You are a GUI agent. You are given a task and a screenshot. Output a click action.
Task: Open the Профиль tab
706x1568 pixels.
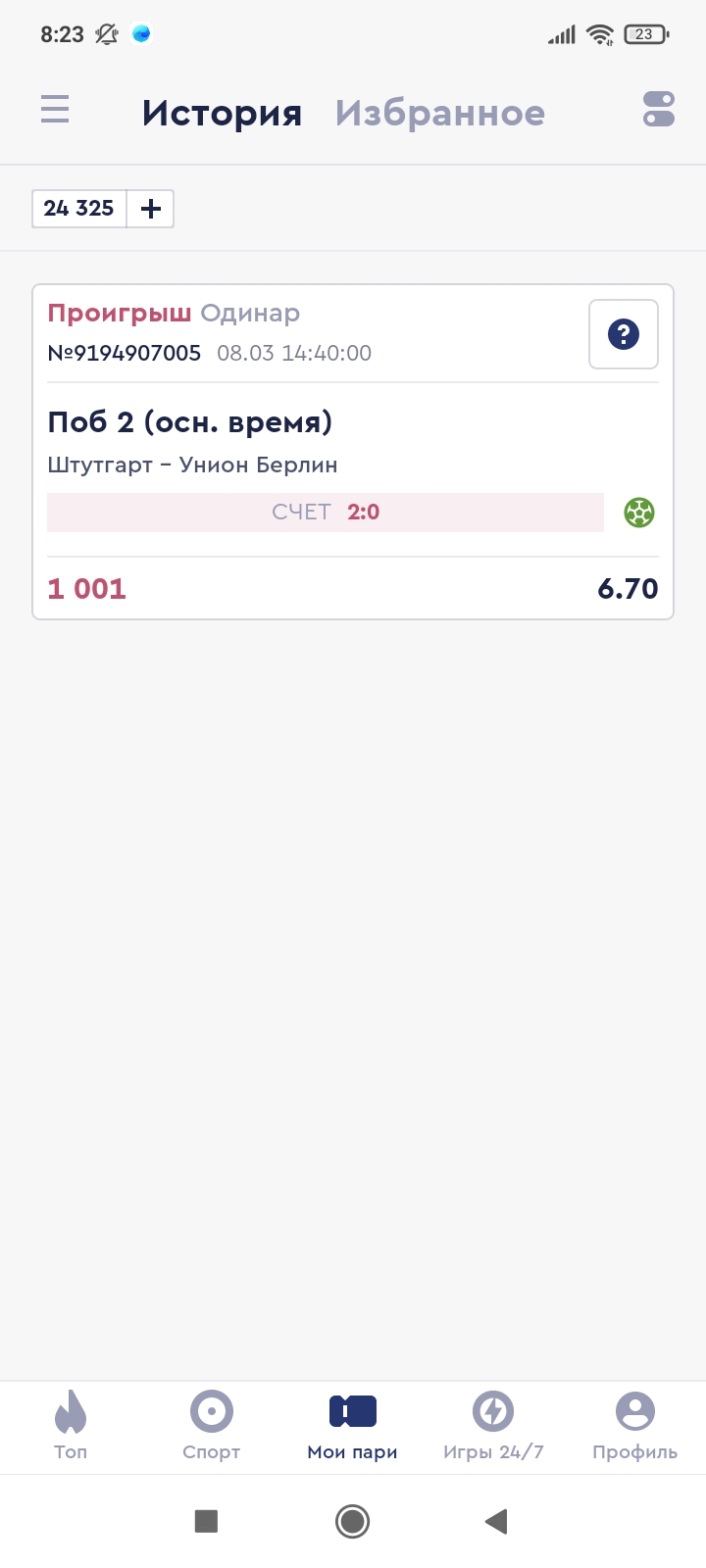pos(634,1426)
